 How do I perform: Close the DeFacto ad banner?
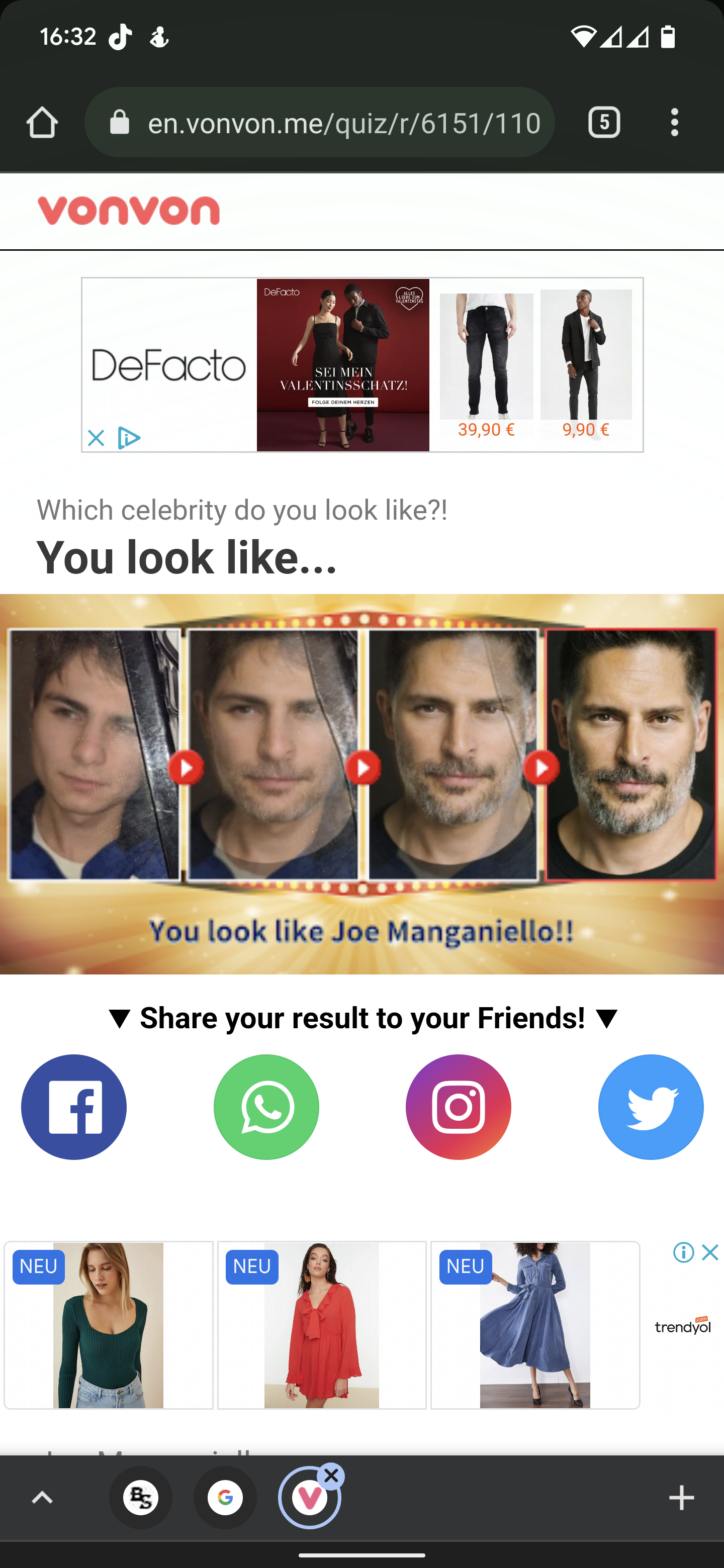tap(96, 438)
